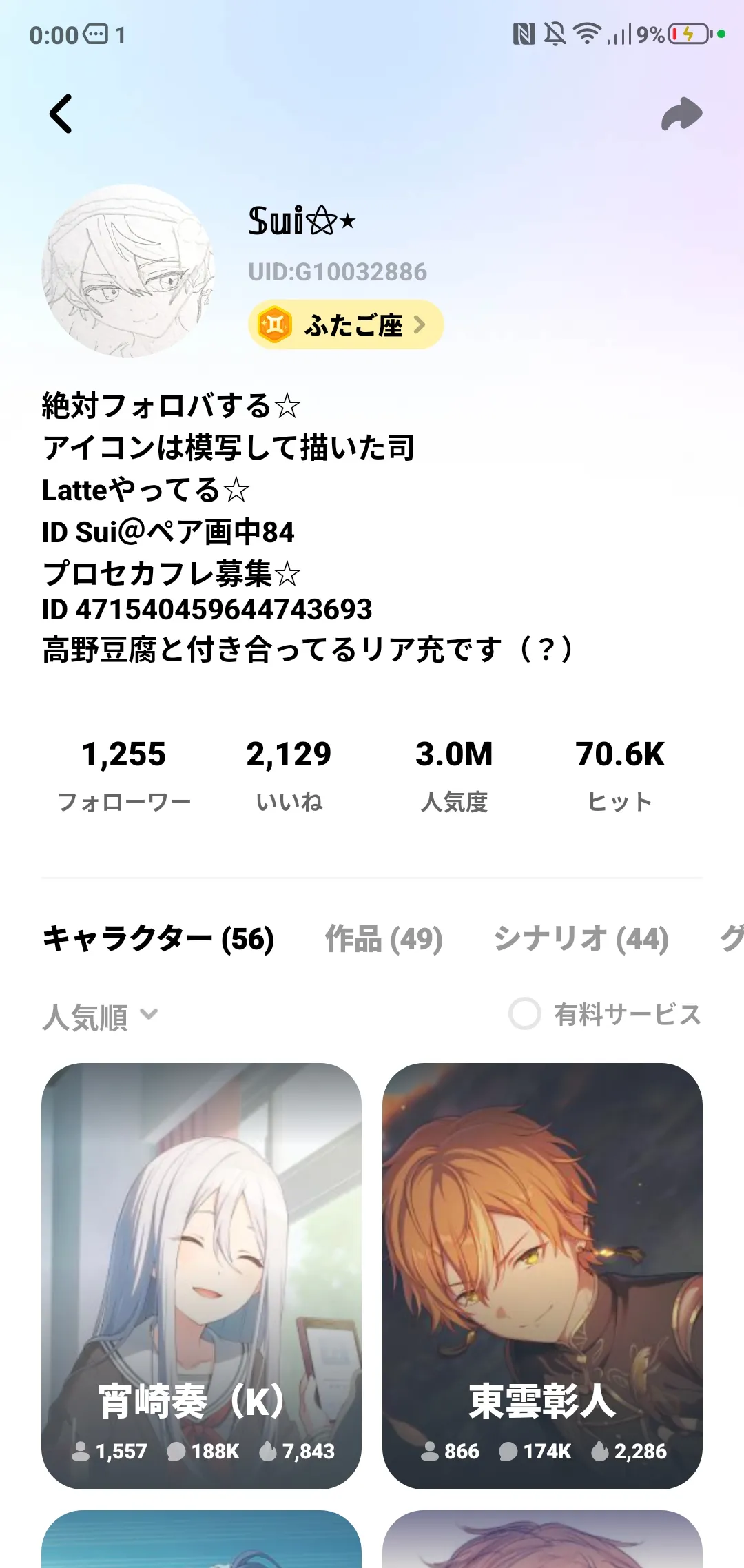Go back using the top-left arrow

point(61,114)
